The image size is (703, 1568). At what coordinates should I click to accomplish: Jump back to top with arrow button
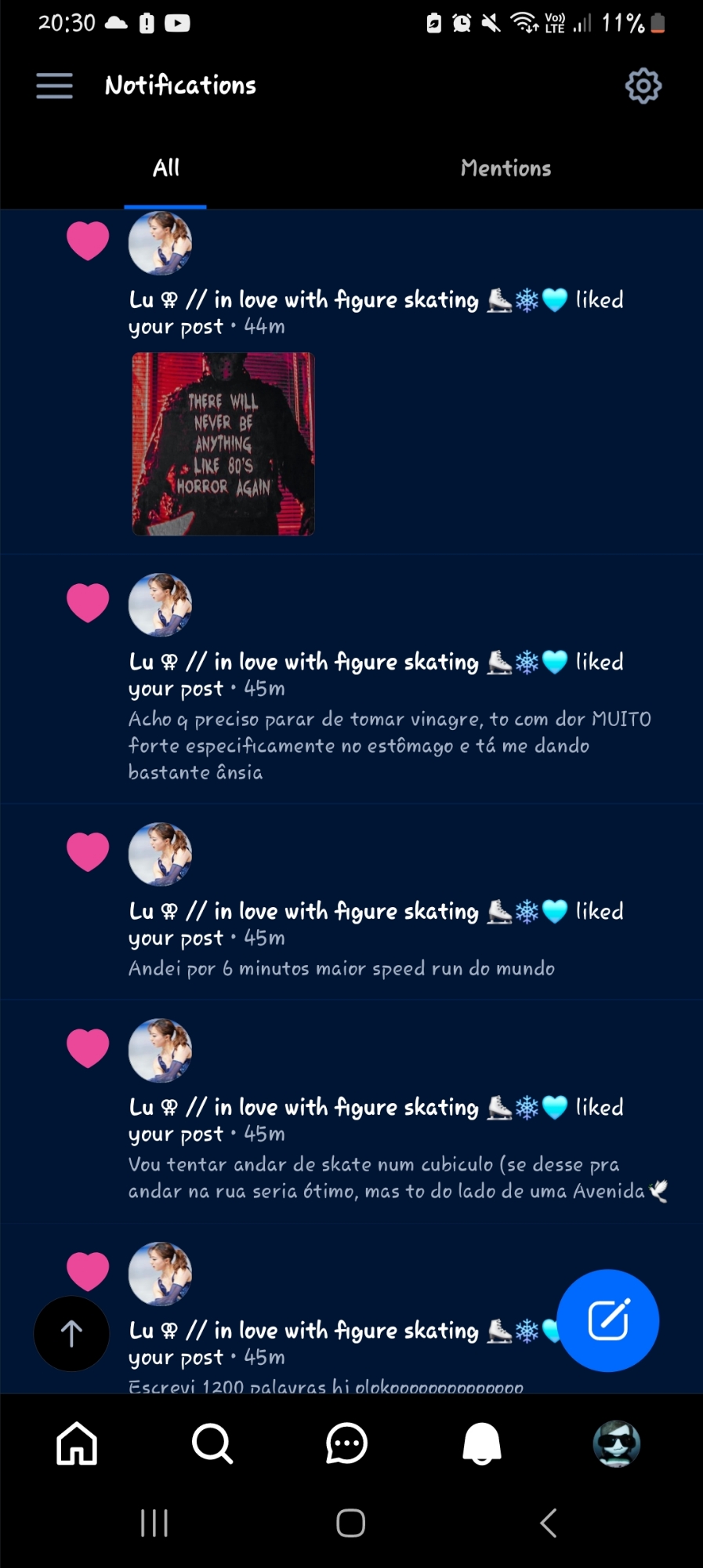click(x=71, y=1334)
